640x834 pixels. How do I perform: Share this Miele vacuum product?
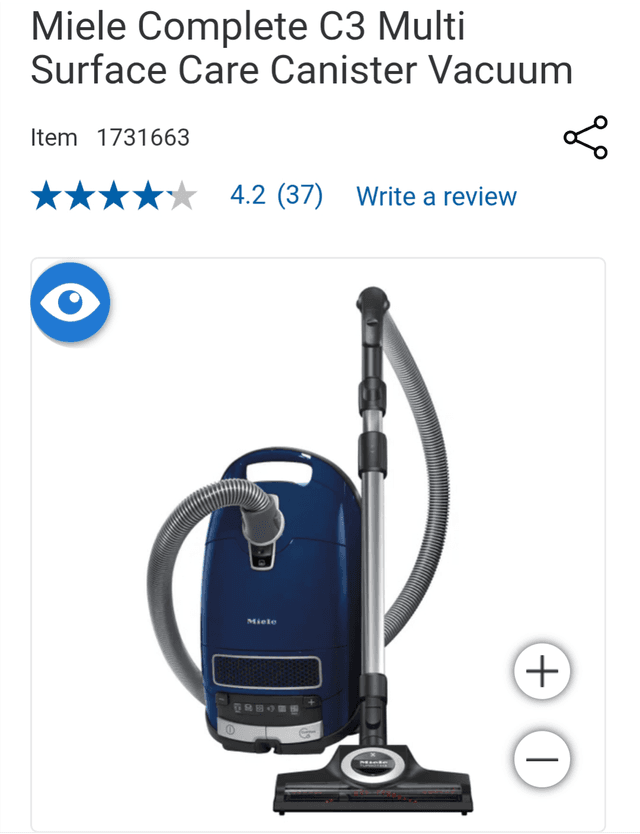pos(586,138)
